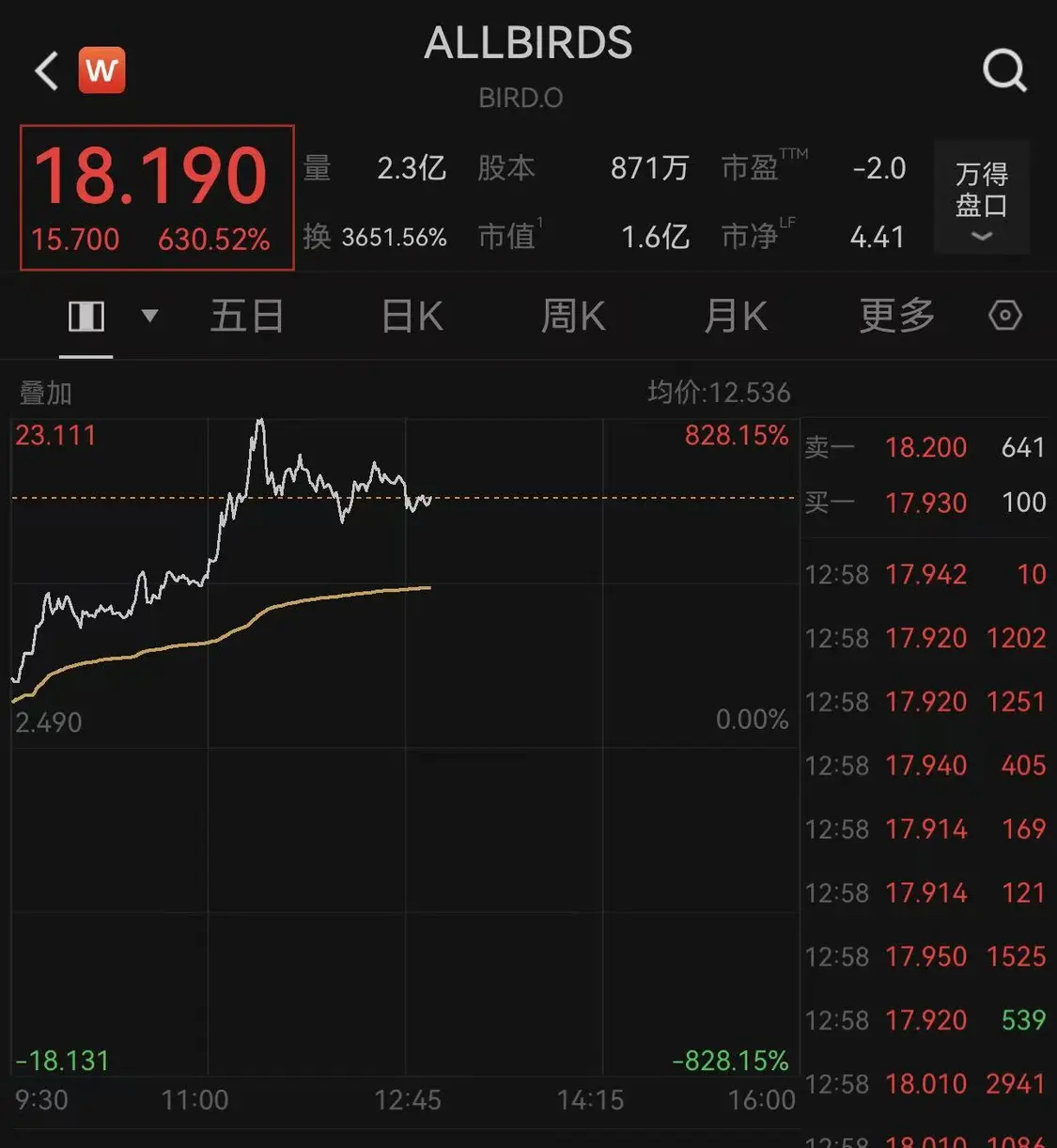The height and width of the screenshot is (1148, 1057).
Task: Select the intraday chart view icon
Action: tap(85, 317)
